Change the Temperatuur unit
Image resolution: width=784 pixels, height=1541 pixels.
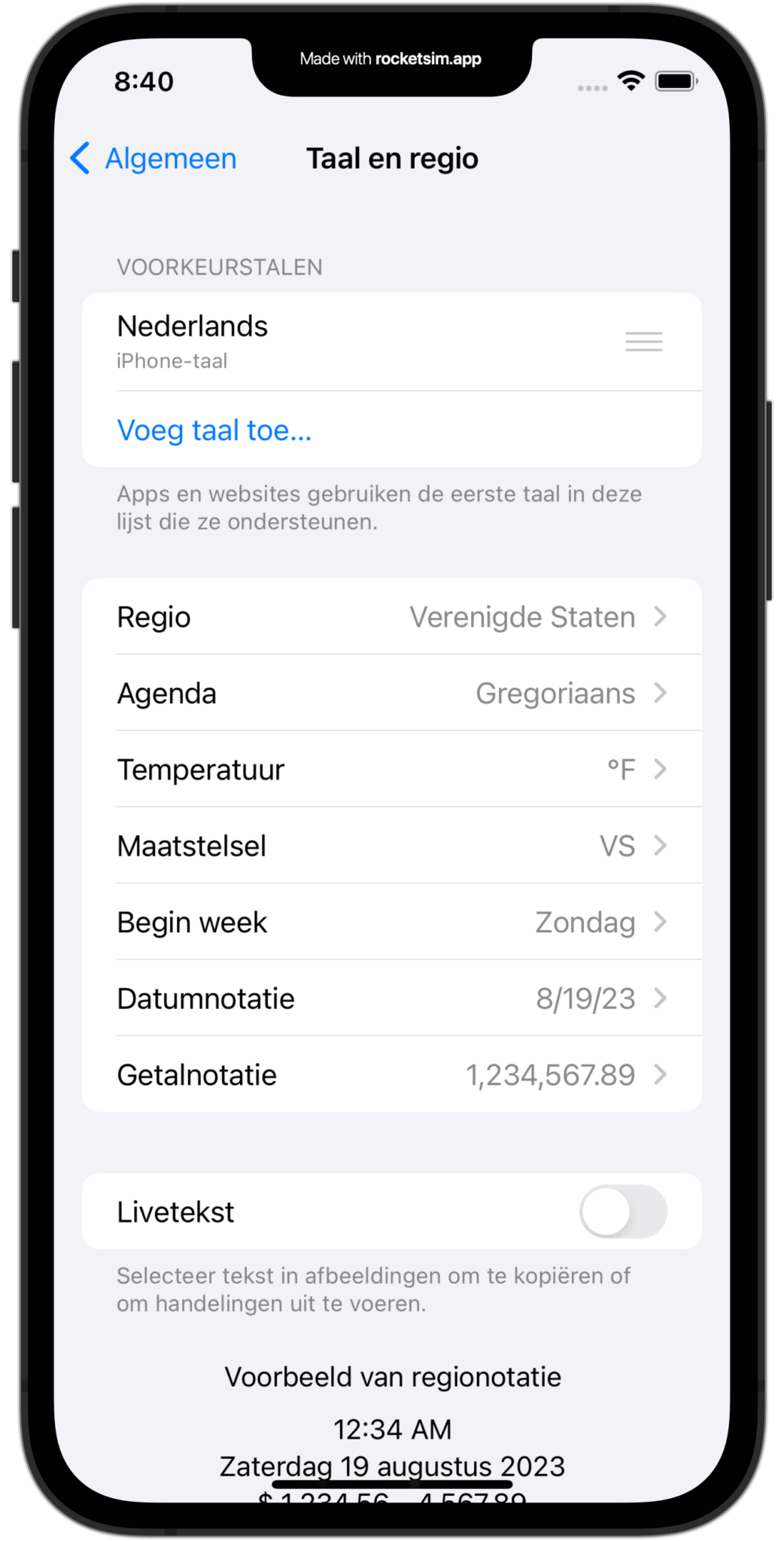pyautogui.click(x=392, y=769)
